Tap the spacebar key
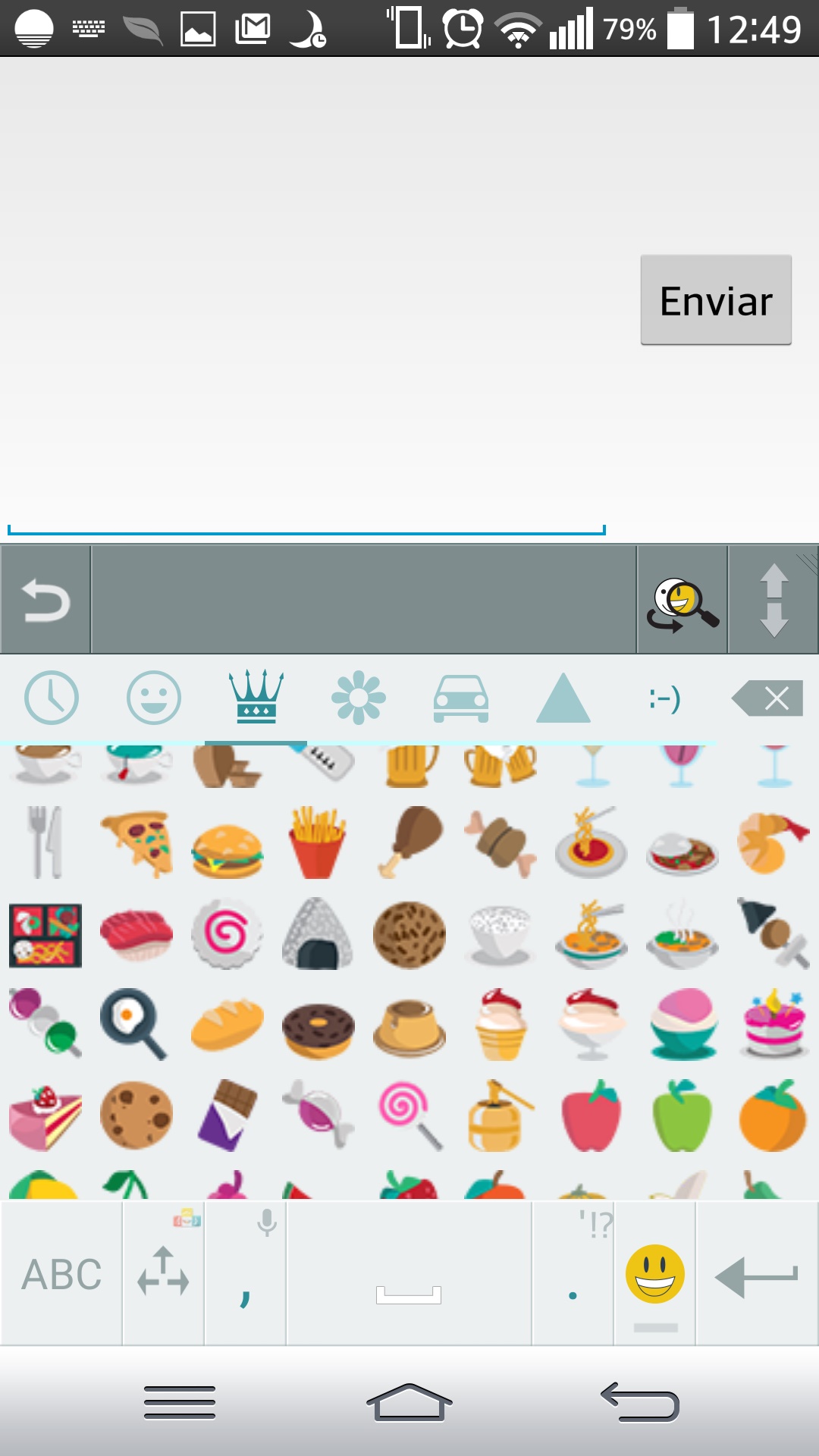This screenshot has height=1456, width=819. coord(409,1274)
